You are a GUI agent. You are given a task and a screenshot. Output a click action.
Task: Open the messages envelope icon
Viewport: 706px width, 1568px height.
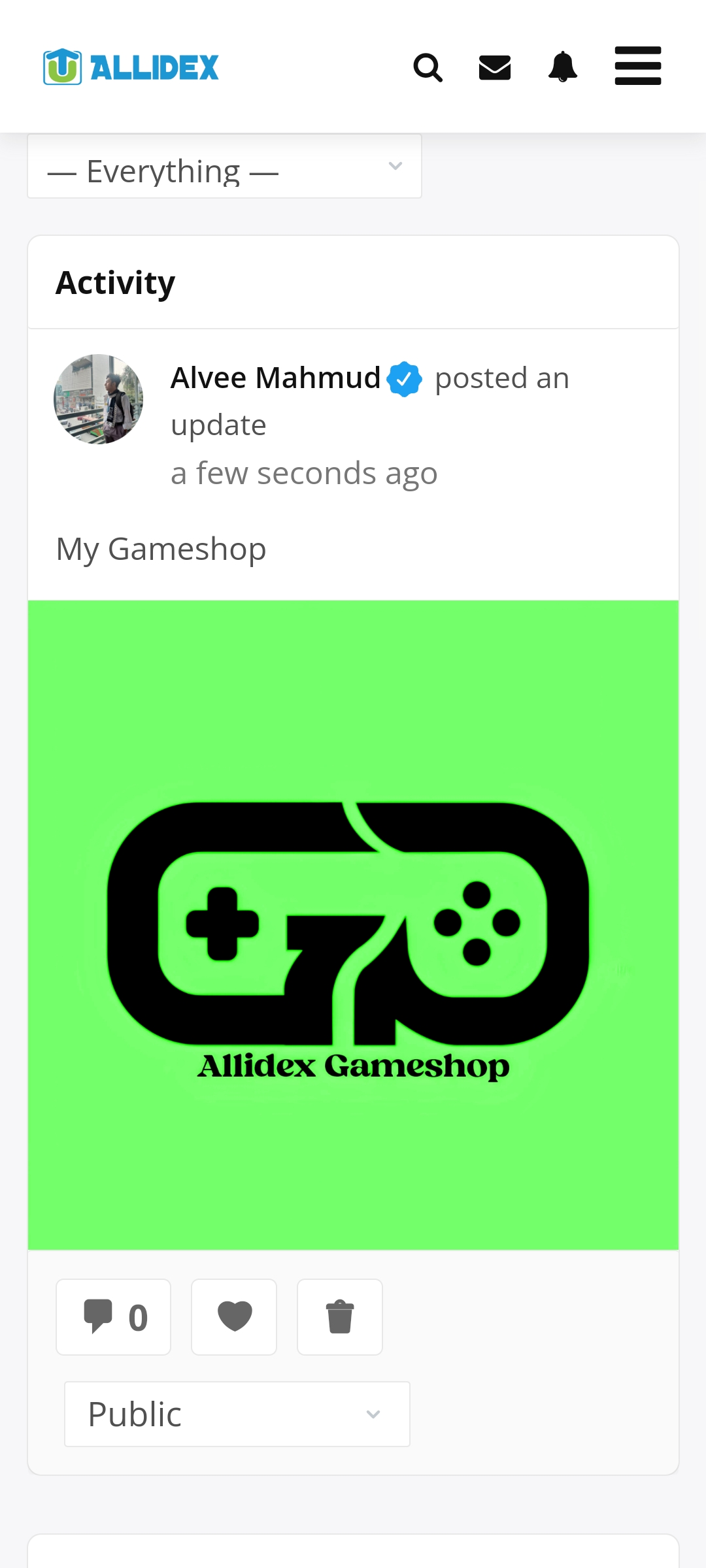tap(495, 67)
